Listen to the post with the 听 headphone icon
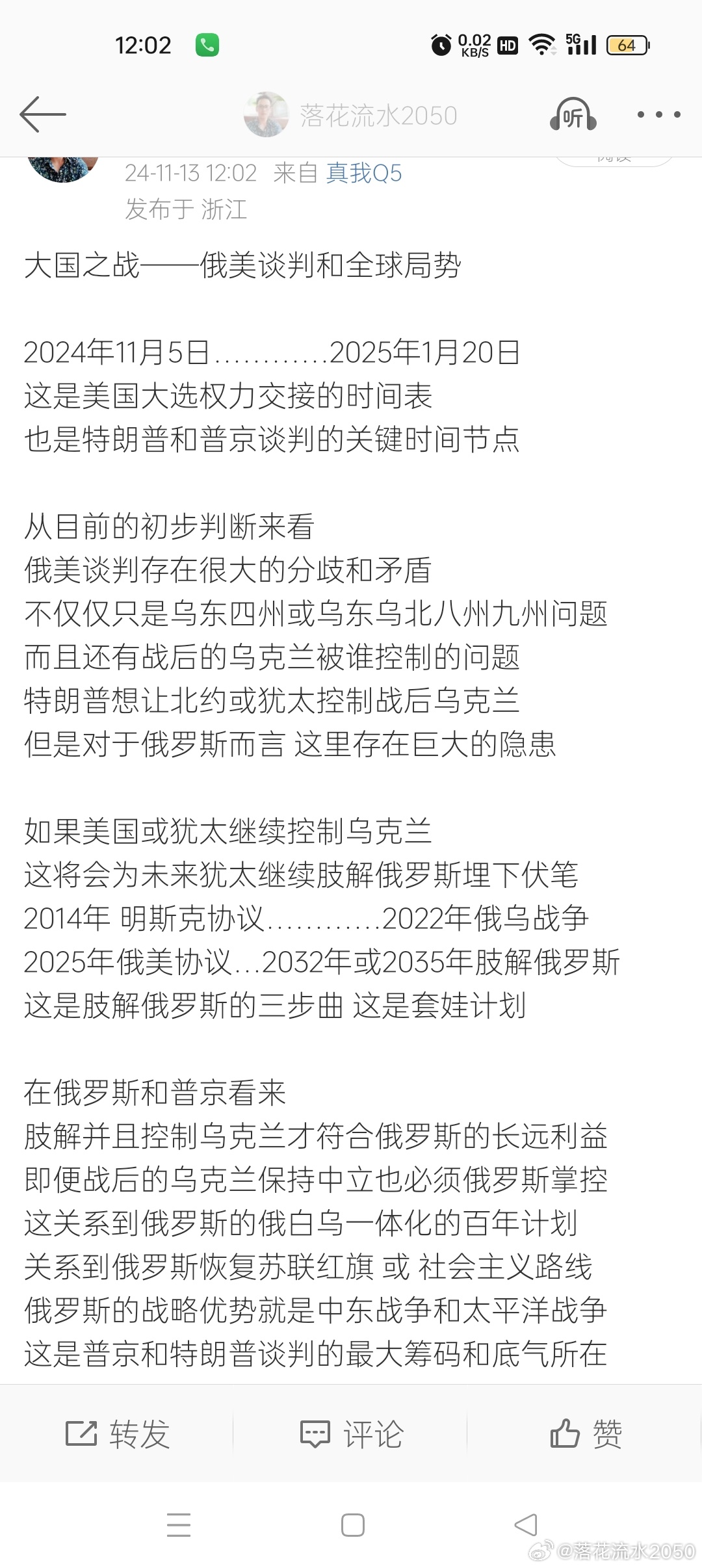Image resolution: width=702 pixels, height=1568 pixels. coord(573,115)
